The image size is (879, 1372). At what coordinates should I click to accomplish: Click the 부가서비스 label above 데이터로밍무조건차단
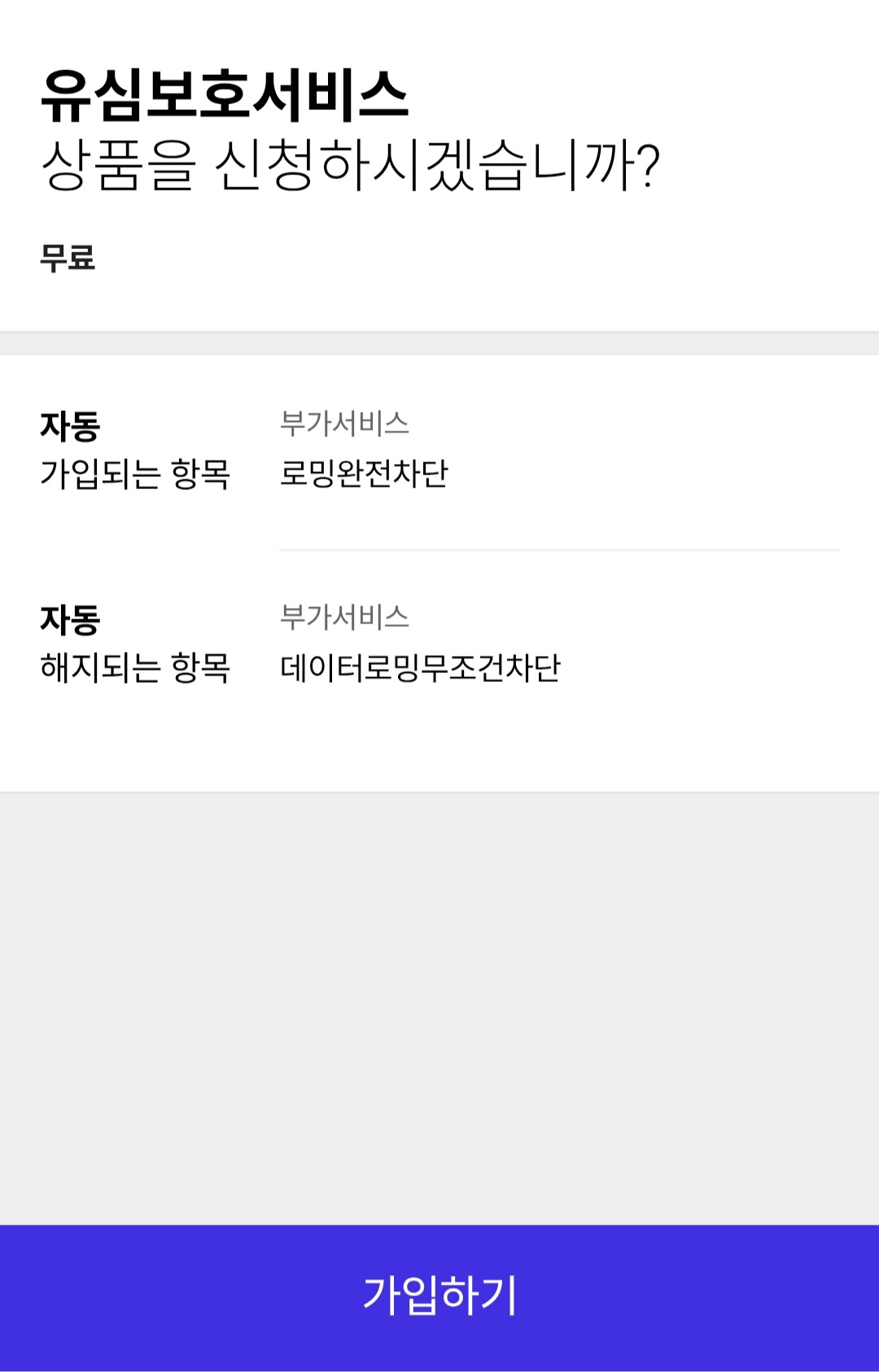coord(344,618)
